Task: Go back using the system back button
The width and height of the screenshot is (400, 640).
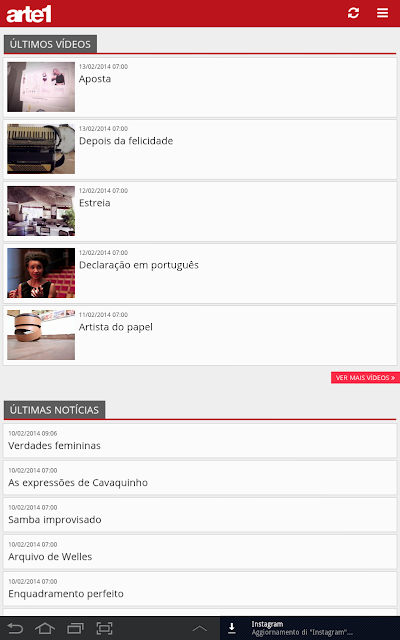Action: (x=16, y=628)
